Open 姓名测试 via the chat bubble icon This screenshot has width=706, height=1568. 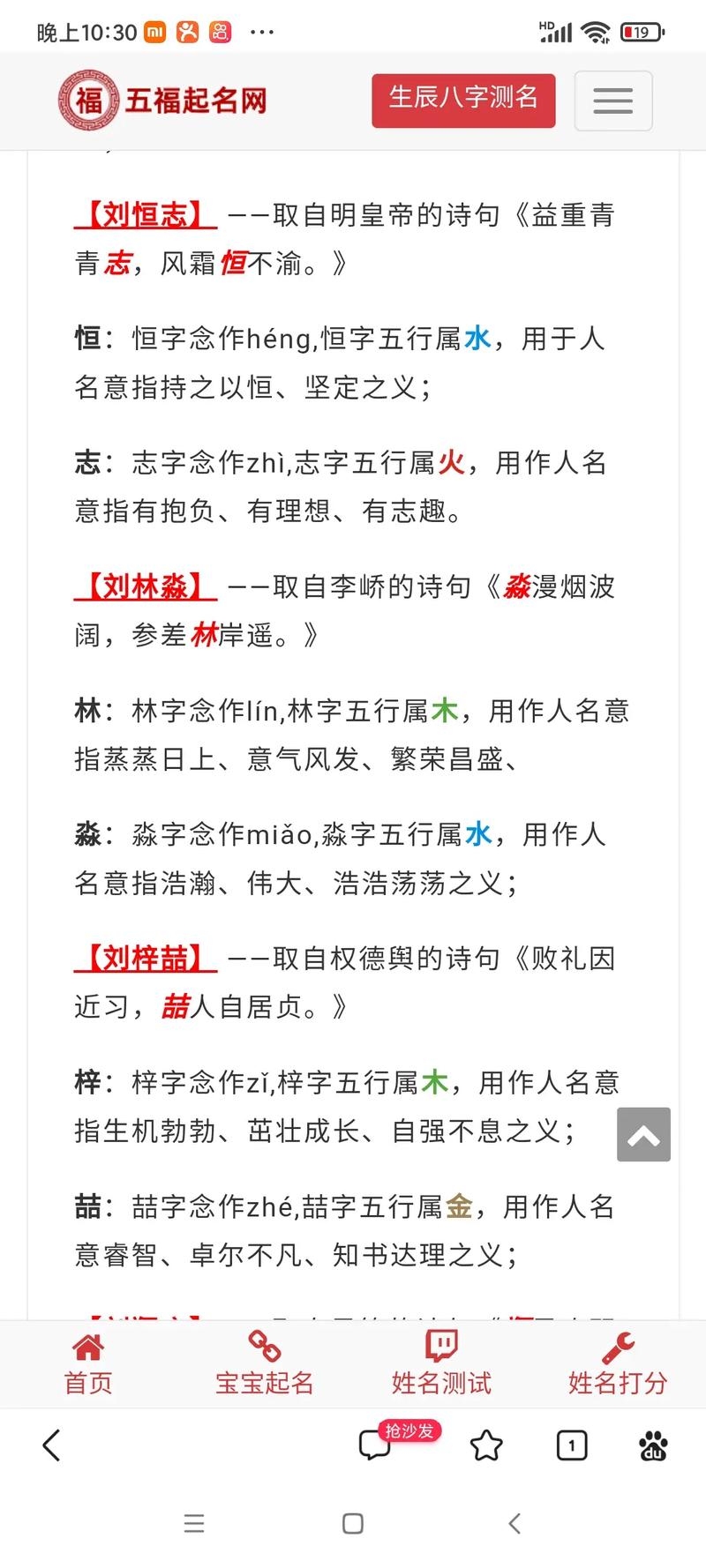coord(439,1345)
